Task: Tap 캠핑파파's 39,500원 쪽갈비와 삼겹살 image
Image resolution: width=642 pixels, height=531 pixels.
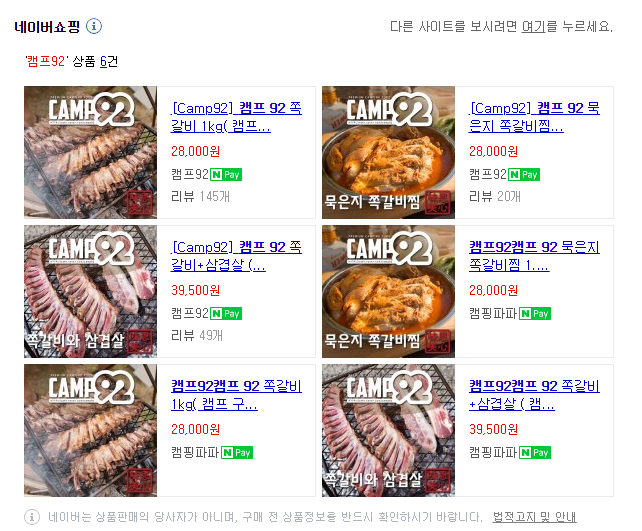Action: coord(388,430)
